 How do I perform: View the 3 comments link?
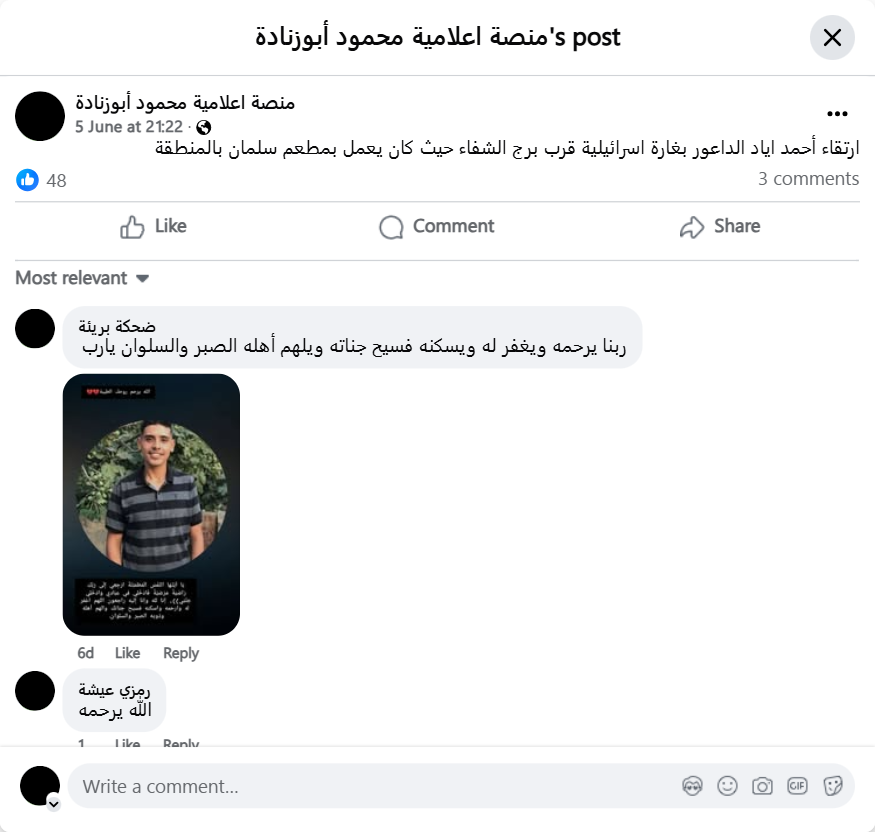click(808, 179)
